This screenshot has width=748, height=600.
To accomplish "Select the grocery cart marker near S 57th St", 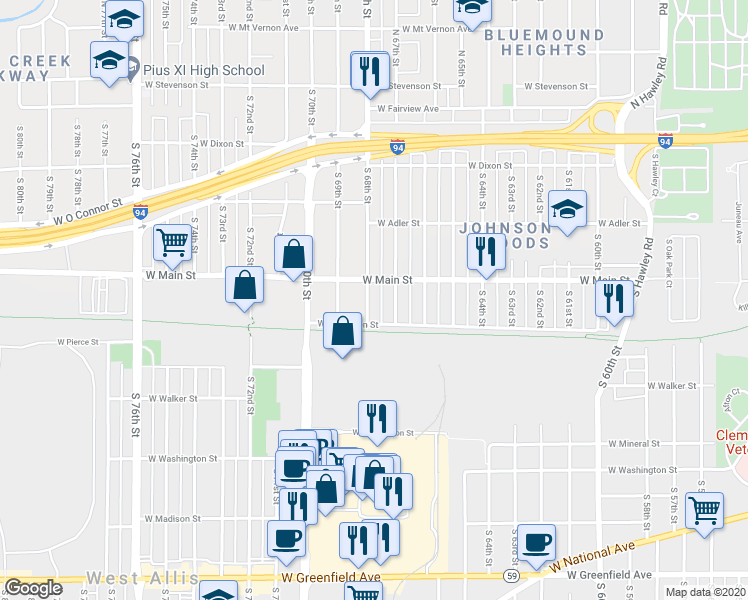I will [706, 511].
